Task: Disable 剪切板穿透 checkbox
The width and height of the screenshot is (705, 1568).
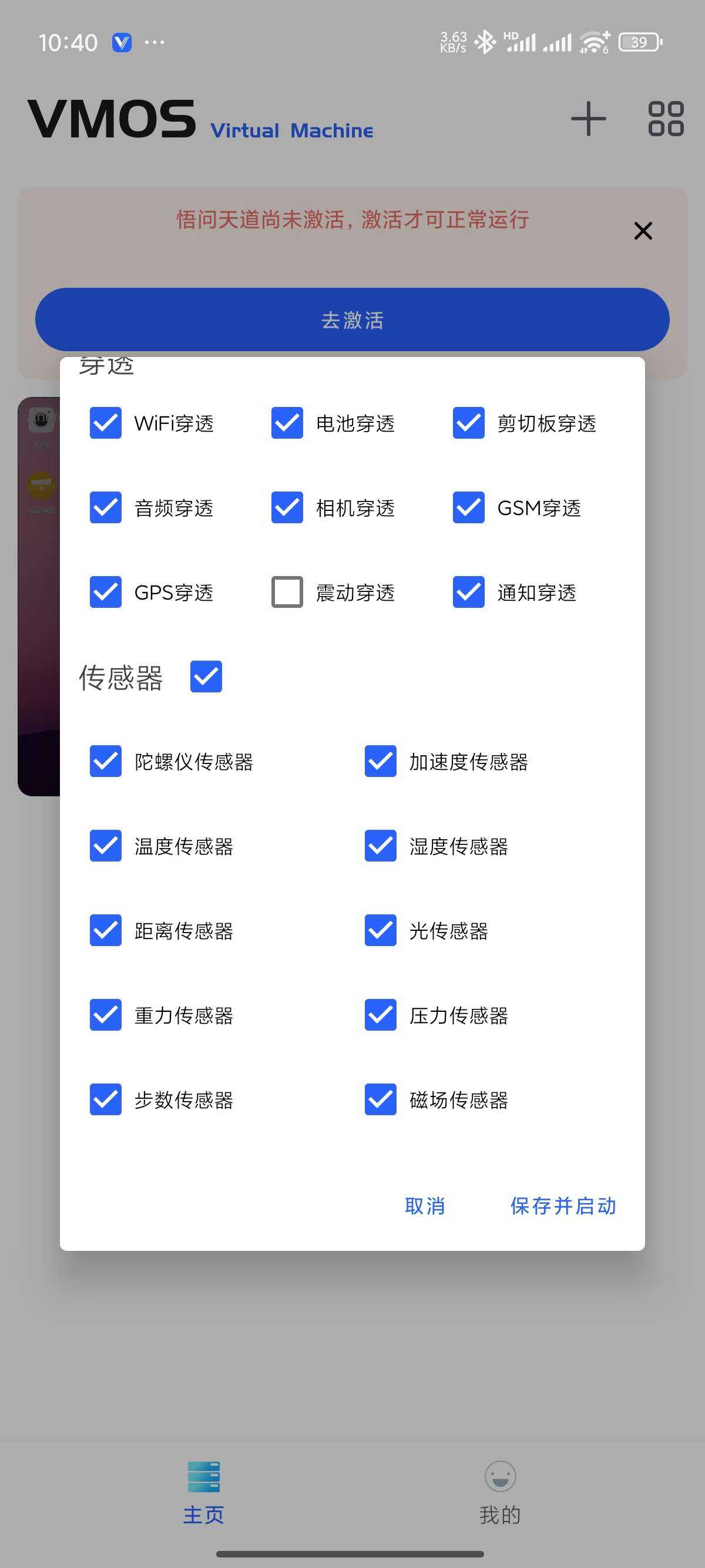Action: 468,423
